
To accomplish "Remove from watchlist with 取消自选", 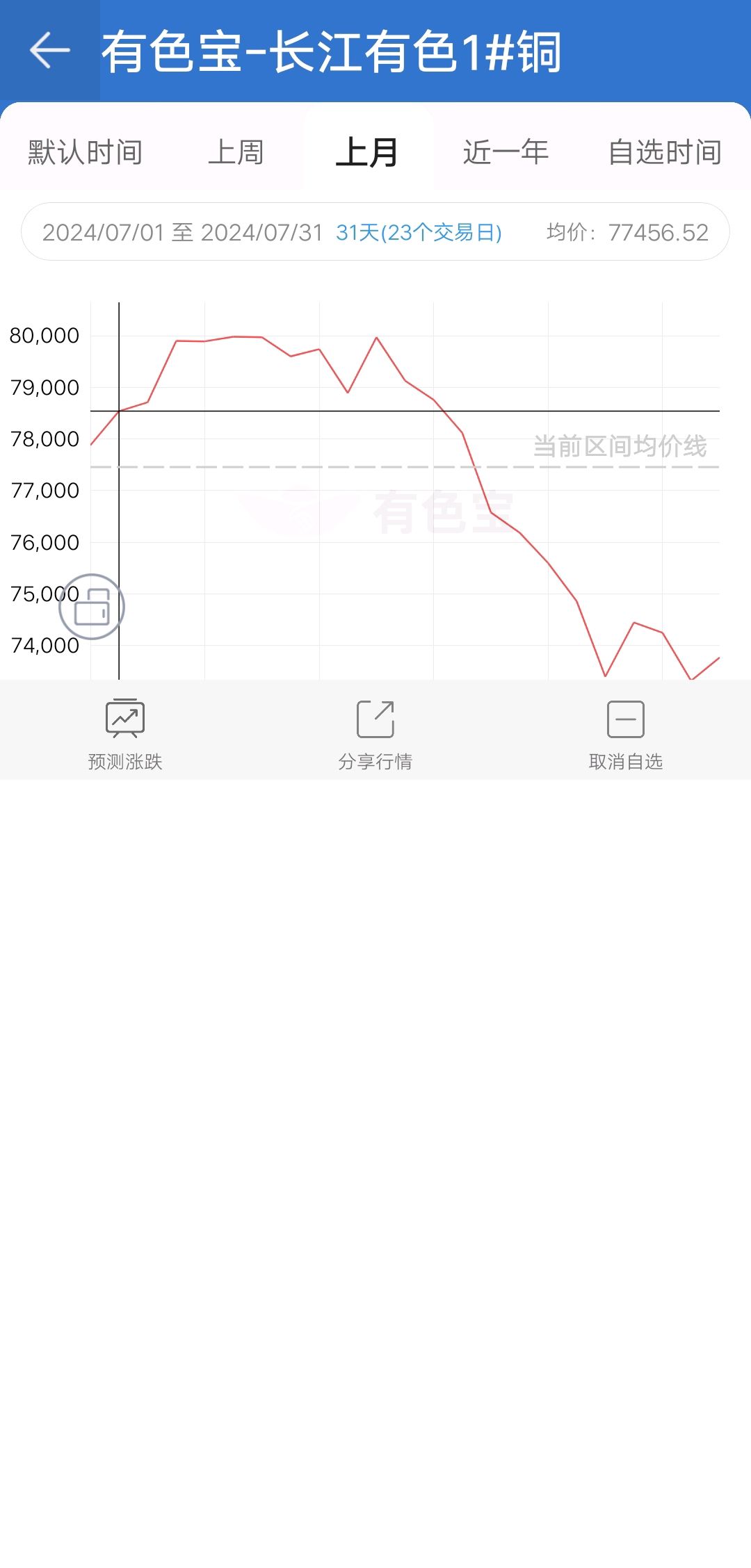I will pos(626,735).
